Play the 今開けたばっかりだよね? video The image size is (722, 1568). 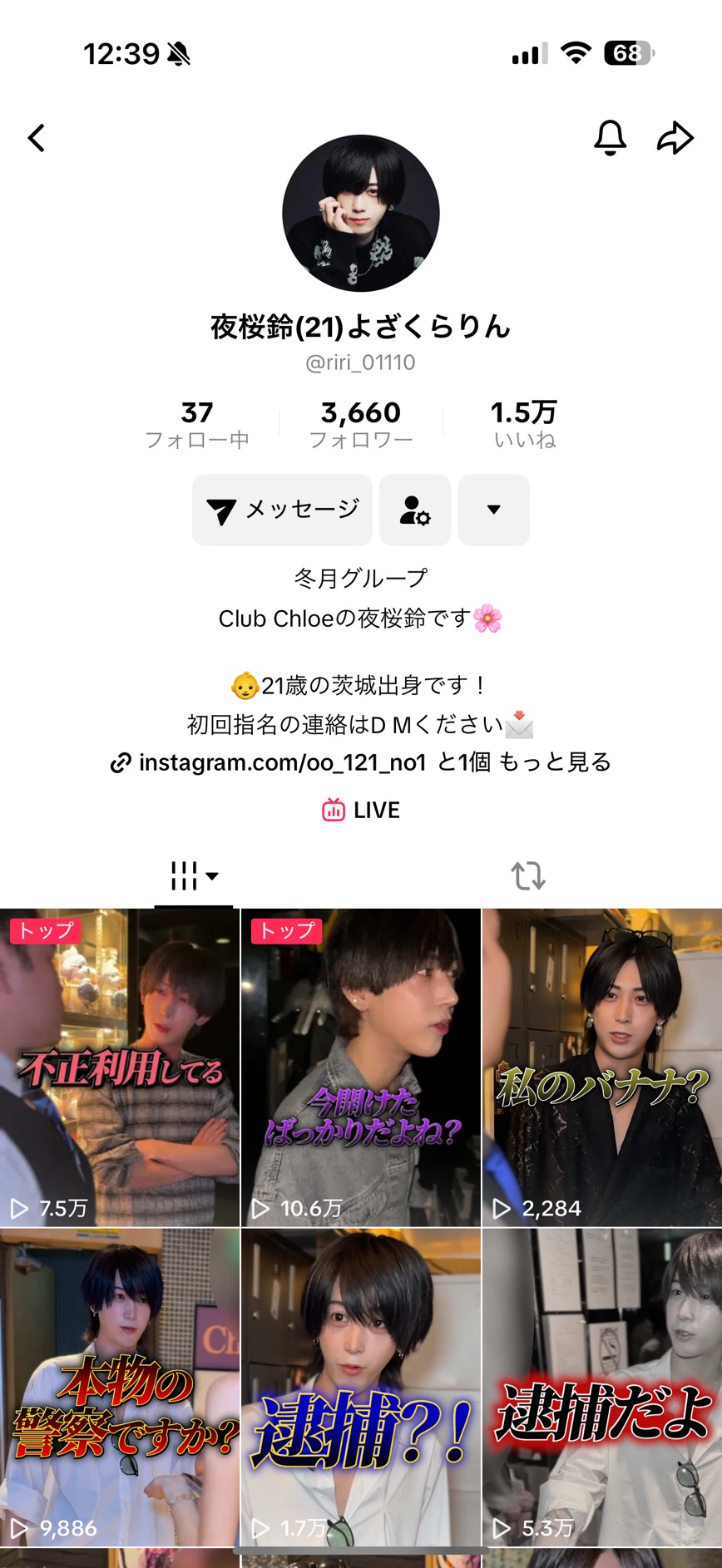click(361, 1068)
